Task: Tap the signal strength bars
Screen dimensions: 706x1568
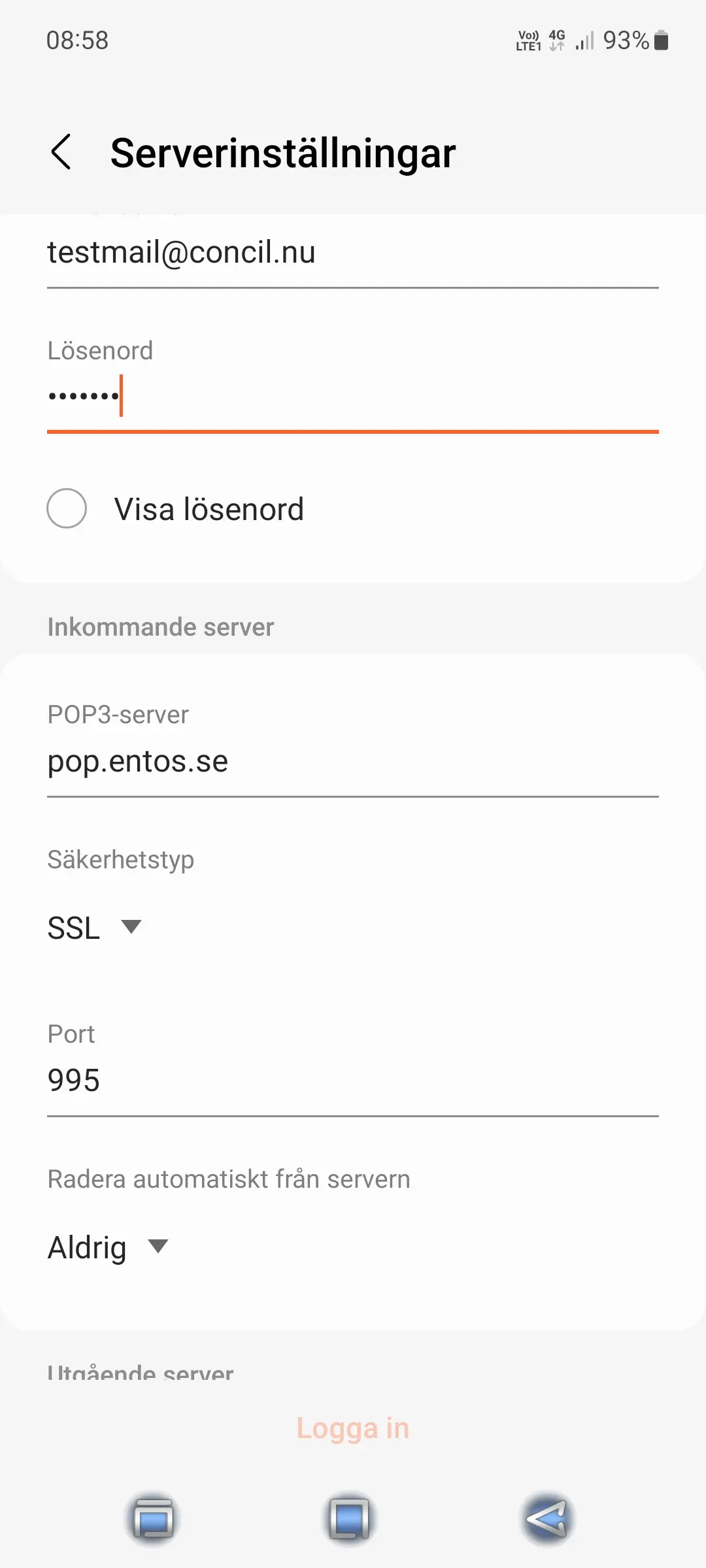Action: [584, 41]
